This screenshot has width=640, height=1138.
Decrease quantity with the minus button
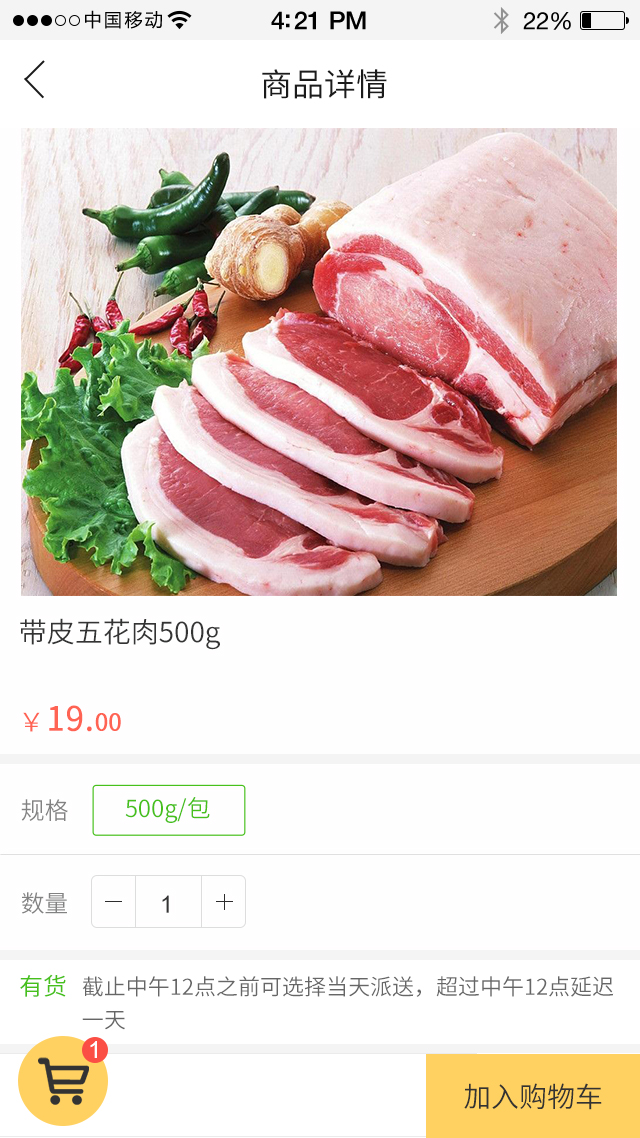[x=114, y=902]
